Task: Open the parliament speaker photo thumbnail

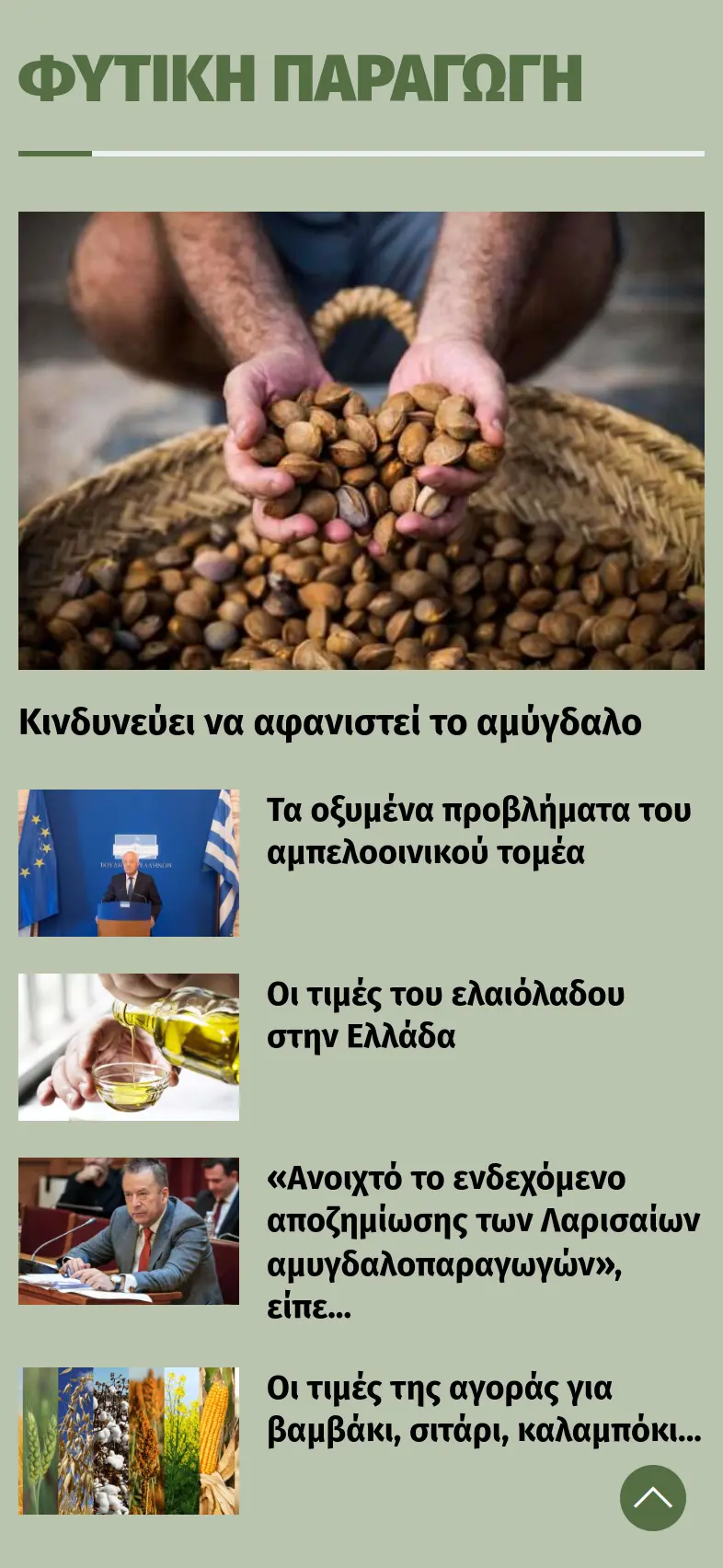Action: 129,1231
